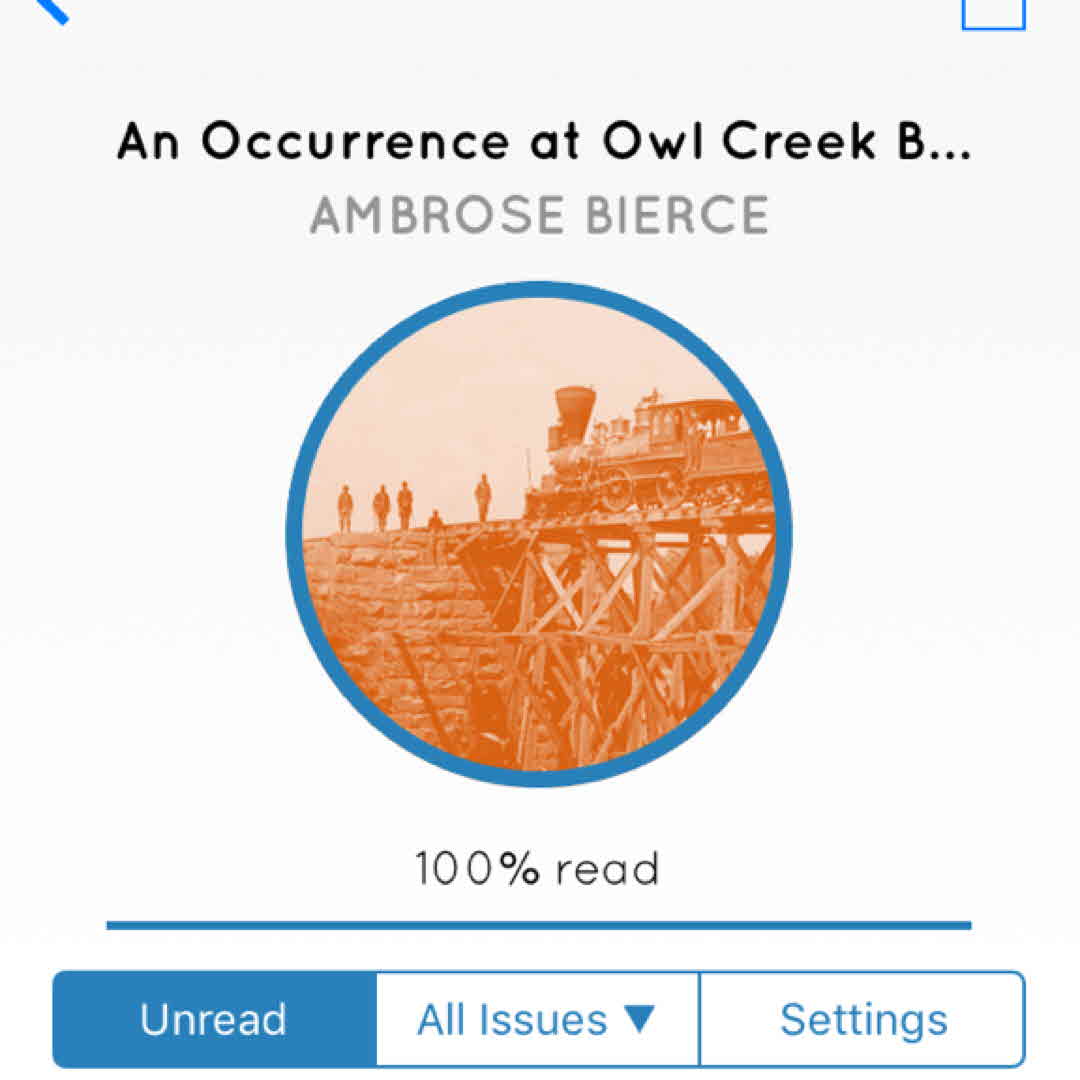
Task: Expand the All Issues dropdown
Action: coord(537,1019)
